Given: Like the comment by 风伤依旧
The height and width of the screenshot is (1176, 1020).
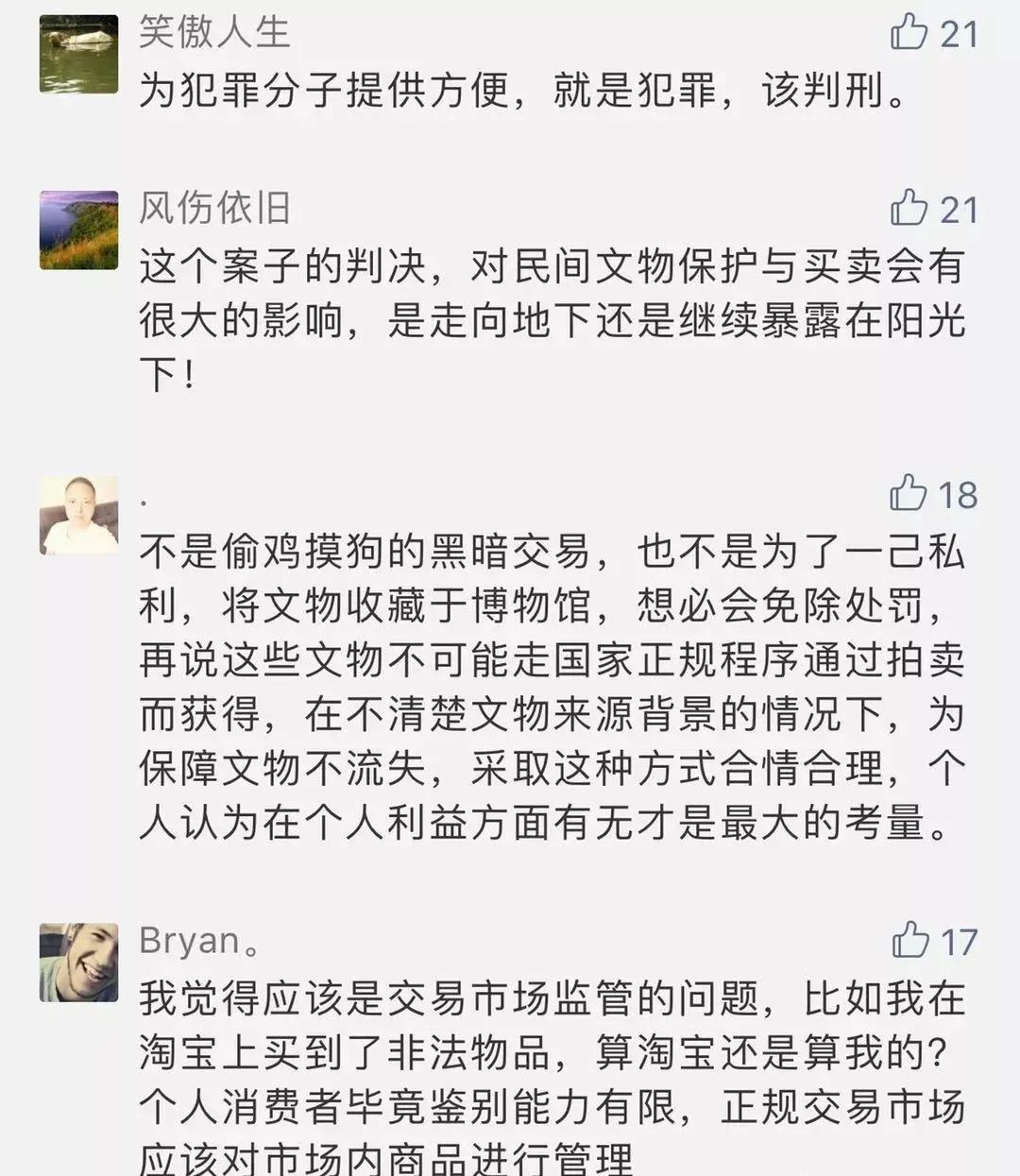Looking at the screenshot, I should [909, 208].
